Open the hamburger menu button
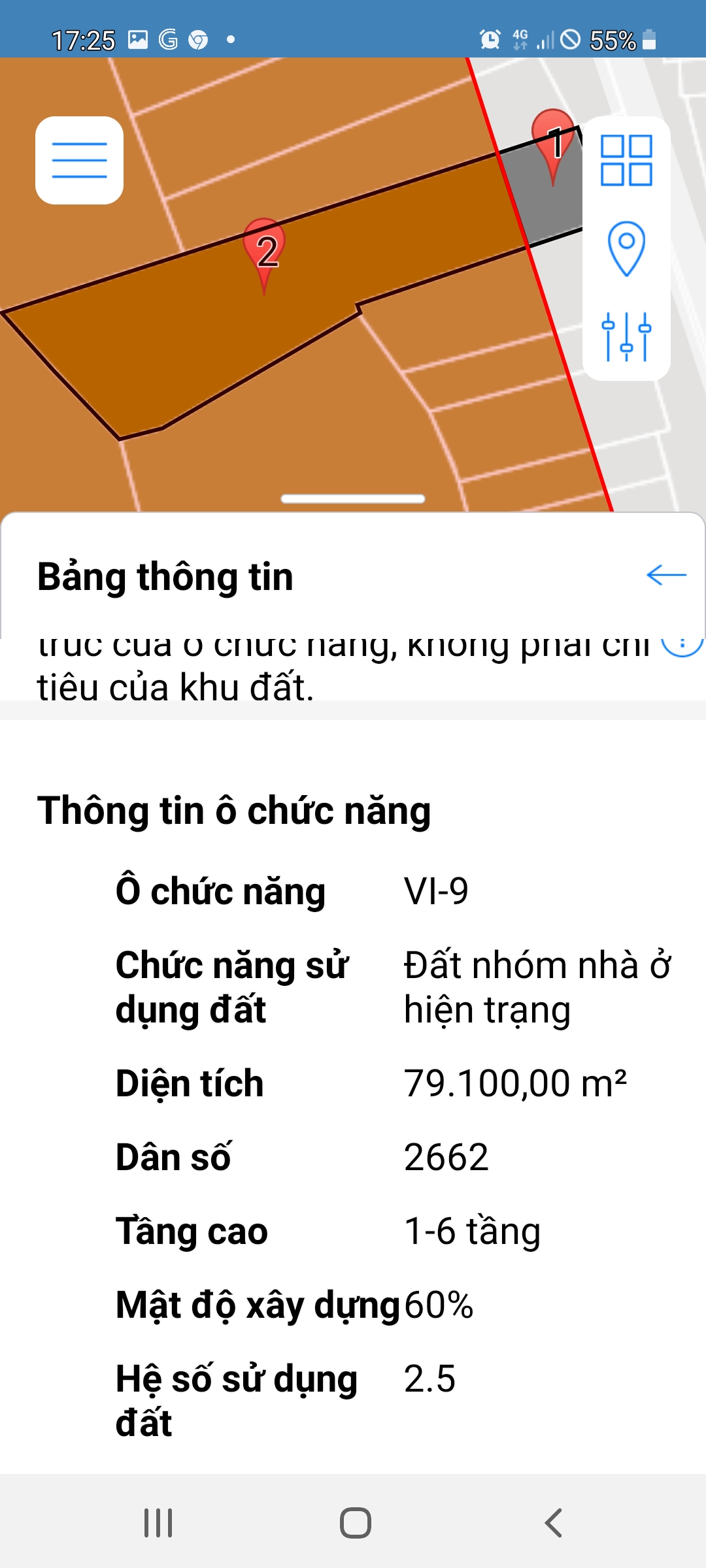The width and height of the screenshot is (706, 1568). pos(79,160)
